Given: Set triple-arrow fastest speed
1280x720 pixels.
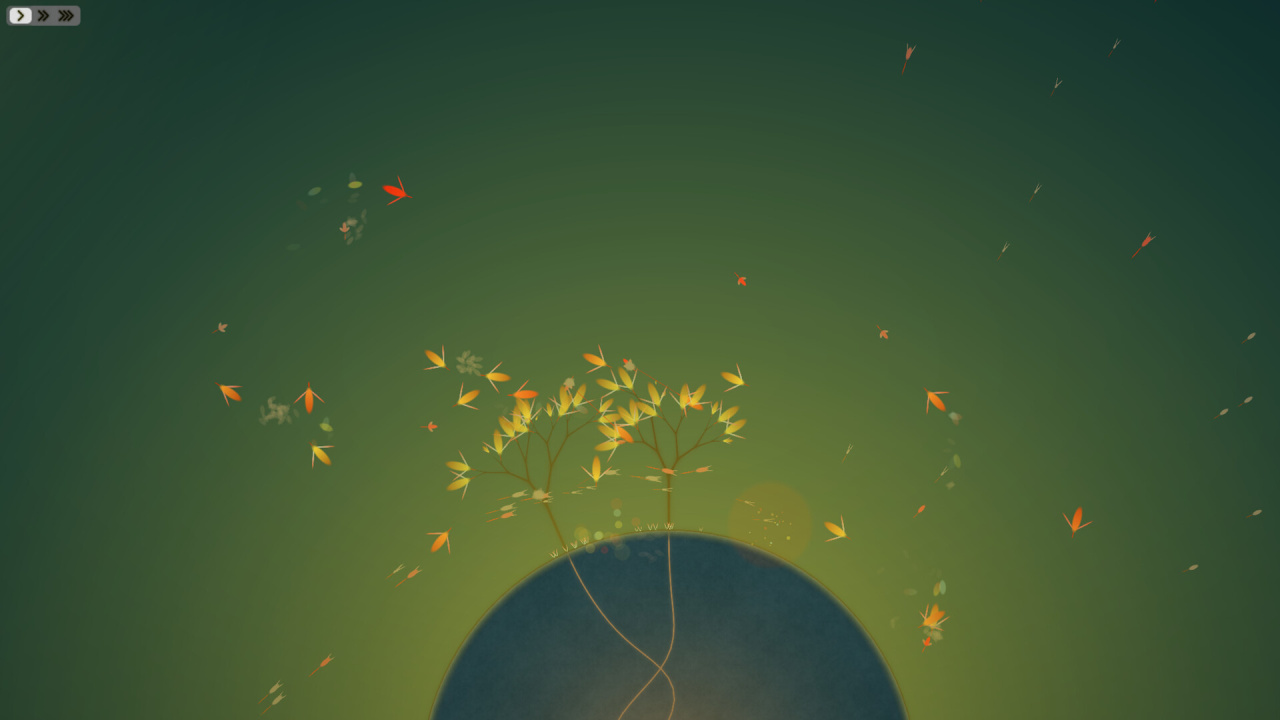Looking at the screenshot, I should click(x=66, y=16).
